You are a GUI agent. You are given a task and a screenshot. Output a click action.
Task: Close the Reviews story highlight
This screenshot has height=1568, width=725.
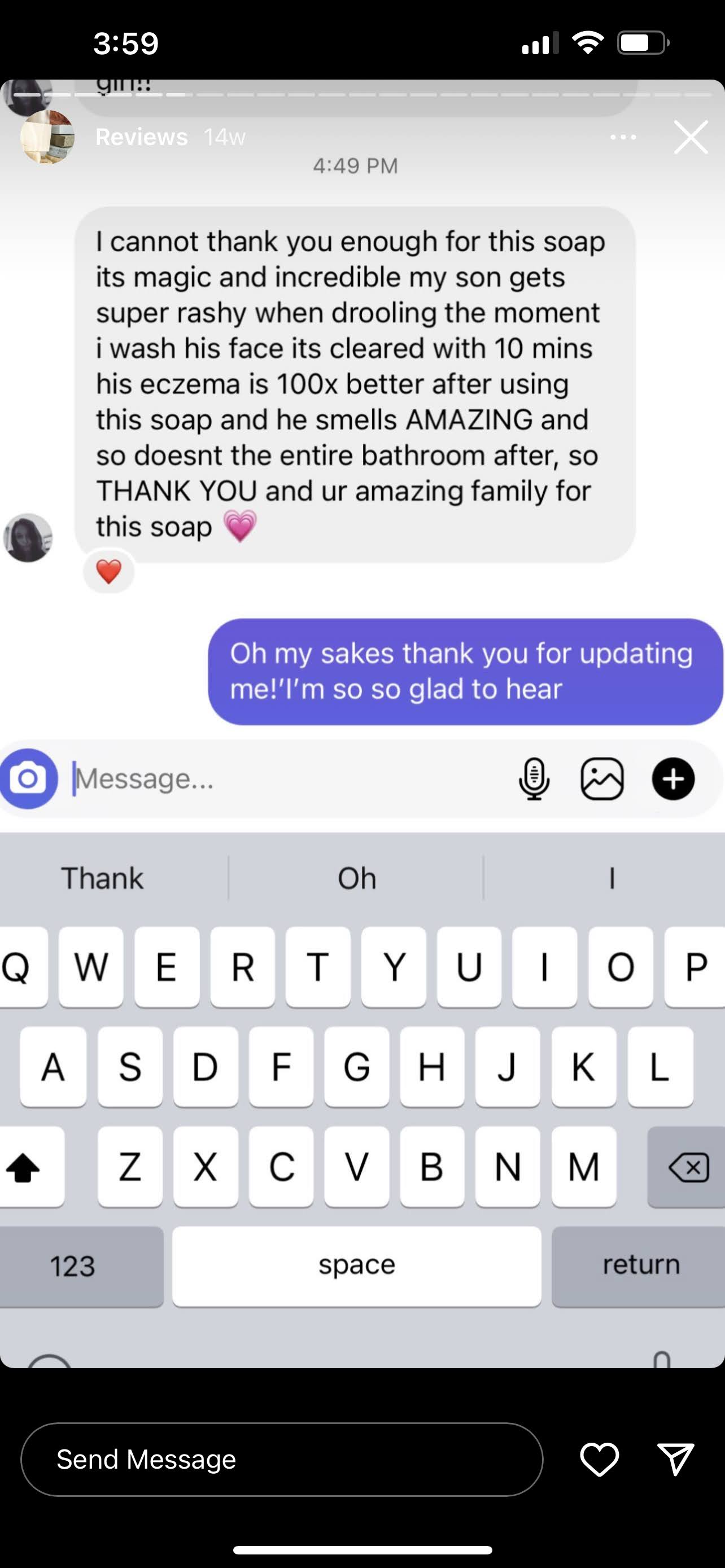coord(691,137)
